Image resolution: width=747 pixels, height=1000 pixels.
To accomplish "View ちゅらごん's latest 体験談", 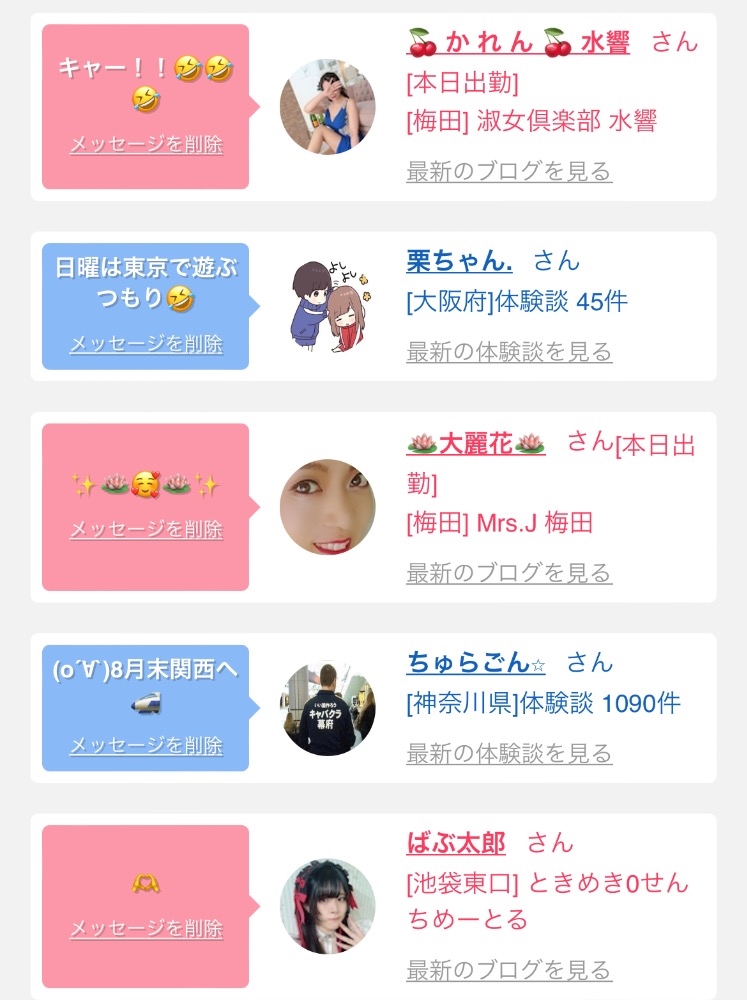I will pos(509,753).
